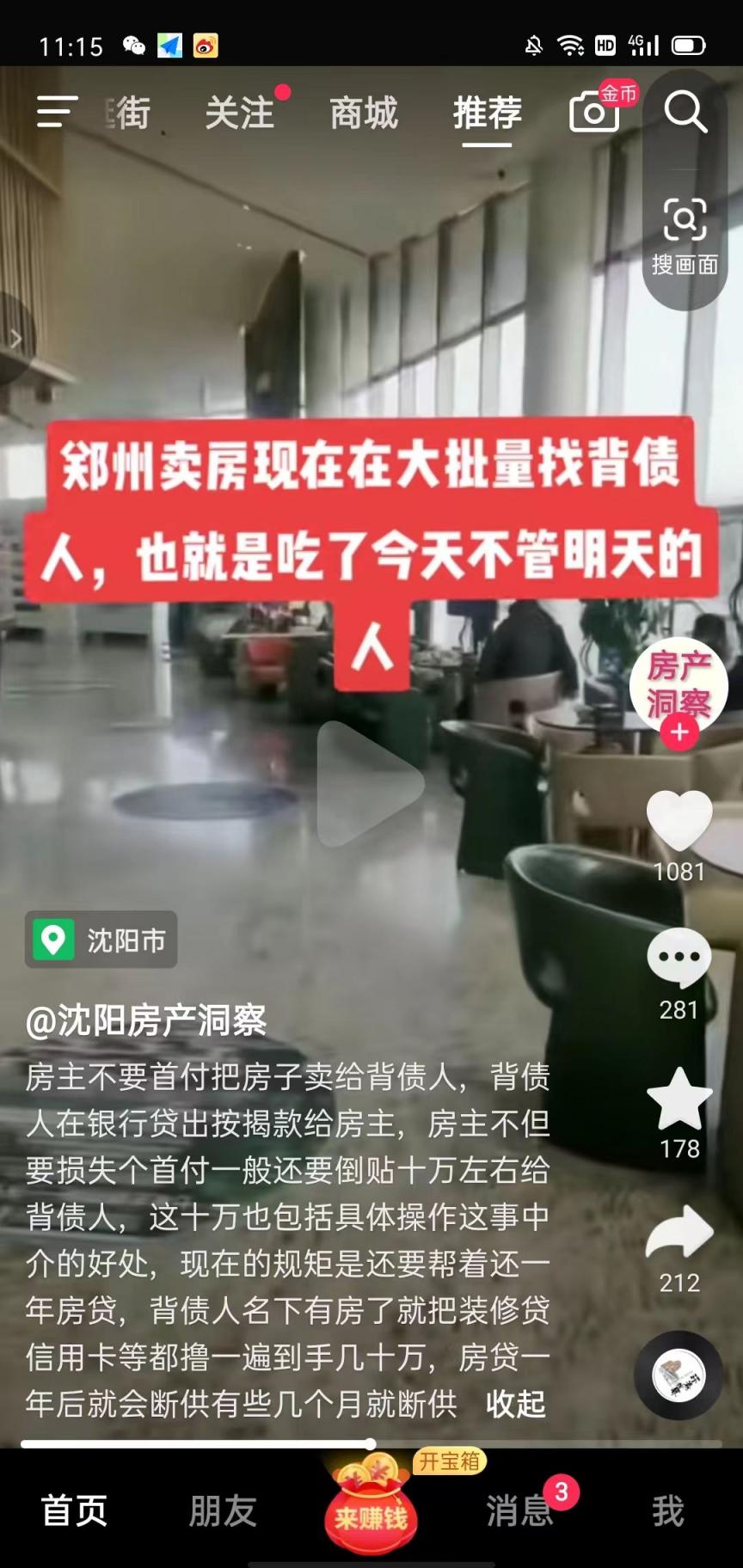Resume the video with the play button
Image resolution: width=743 pixels, height=1568 pixels.
(x=370, y=784)
